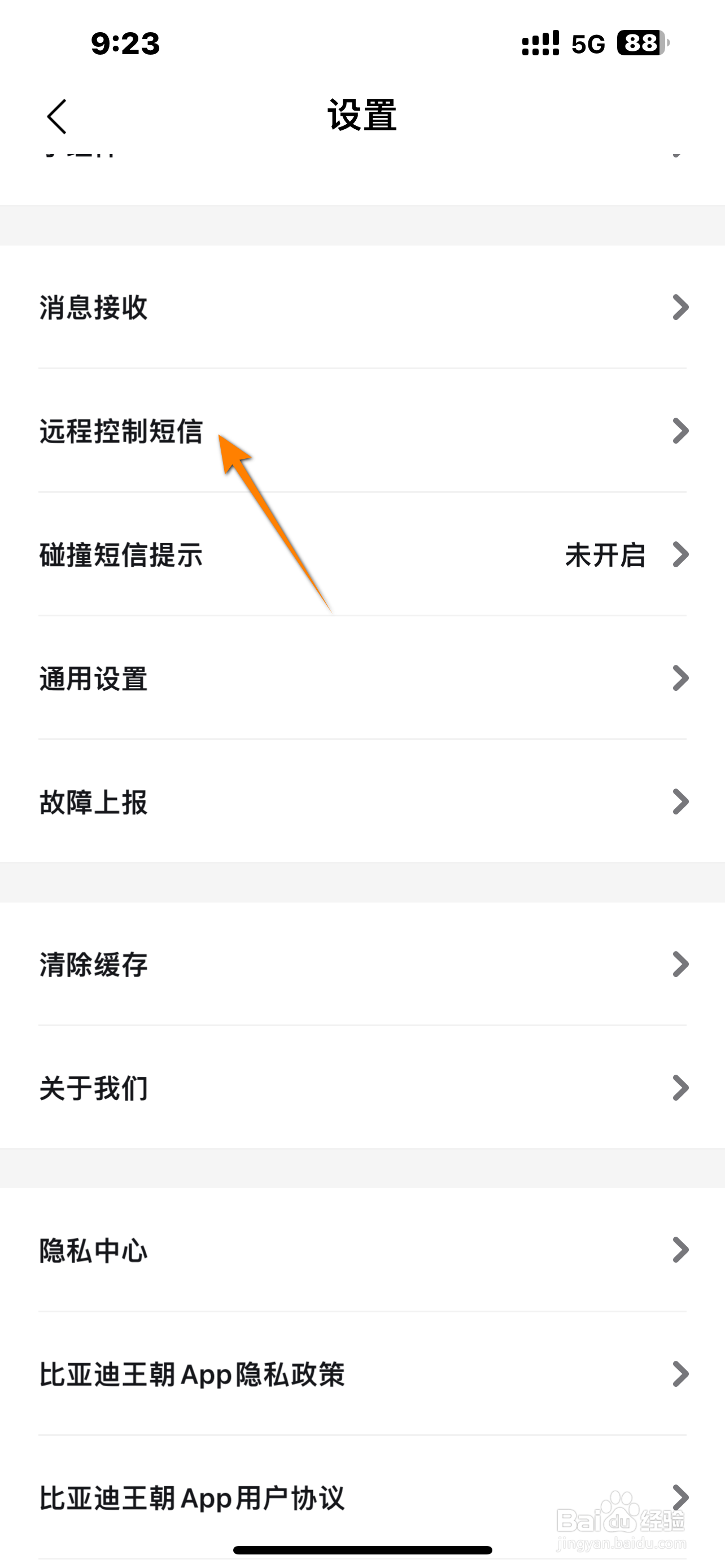Tap the 9:23 clock in status bar
The width and height of the screenshot is (725, 1568).
[x=125, y=42]
